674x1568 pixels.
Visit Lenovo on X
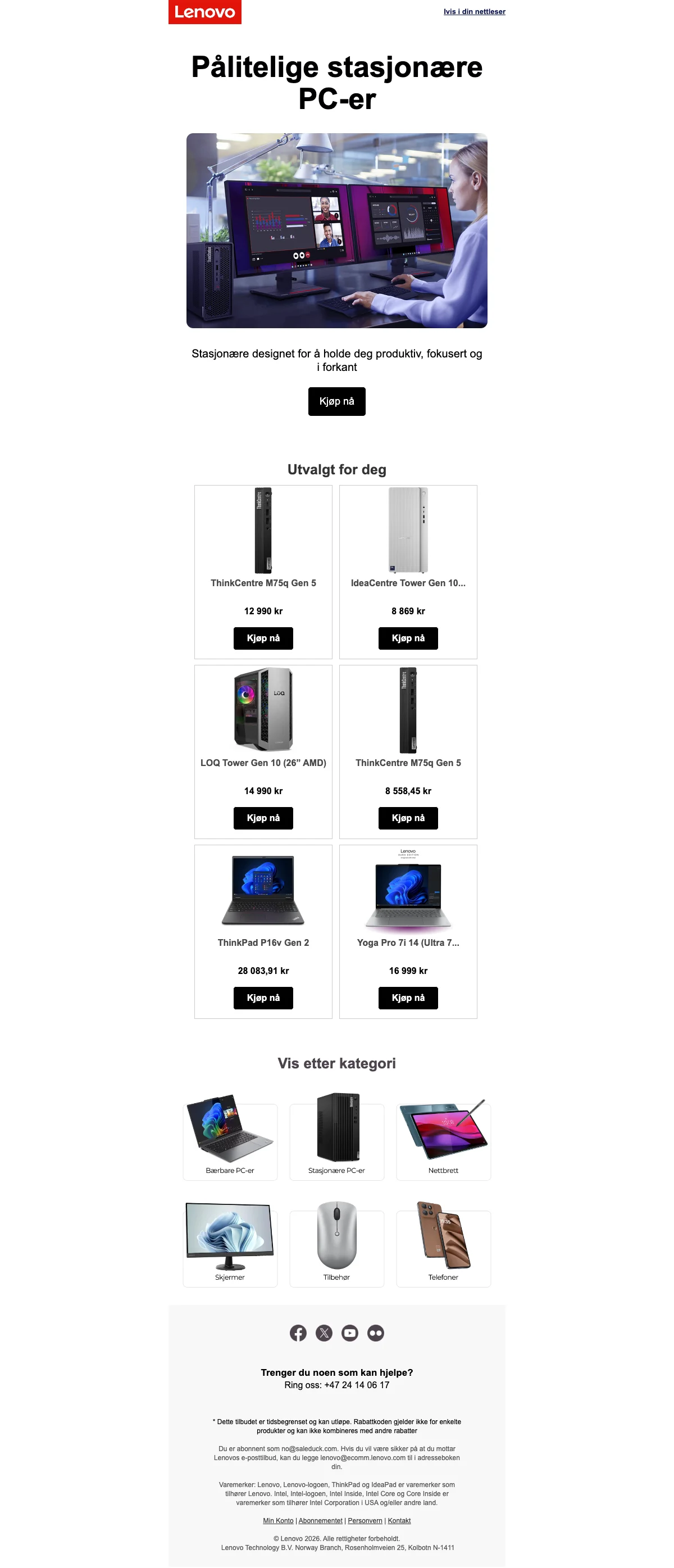click(x=324, y=1333)
